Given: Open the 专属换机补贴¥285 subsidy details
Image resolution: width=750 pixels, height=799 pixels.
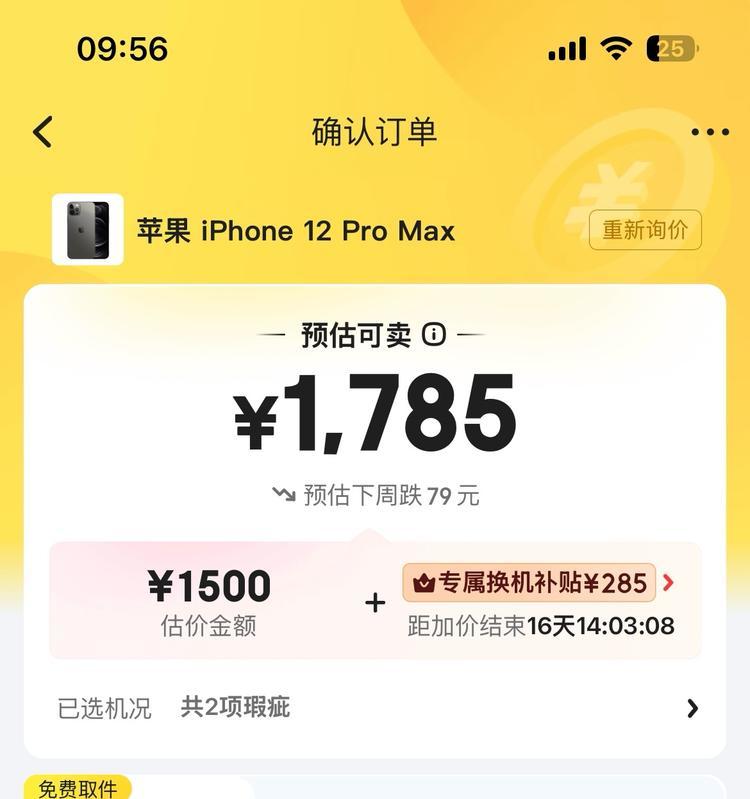Looking at the screenshot, I should coord(538,582).
